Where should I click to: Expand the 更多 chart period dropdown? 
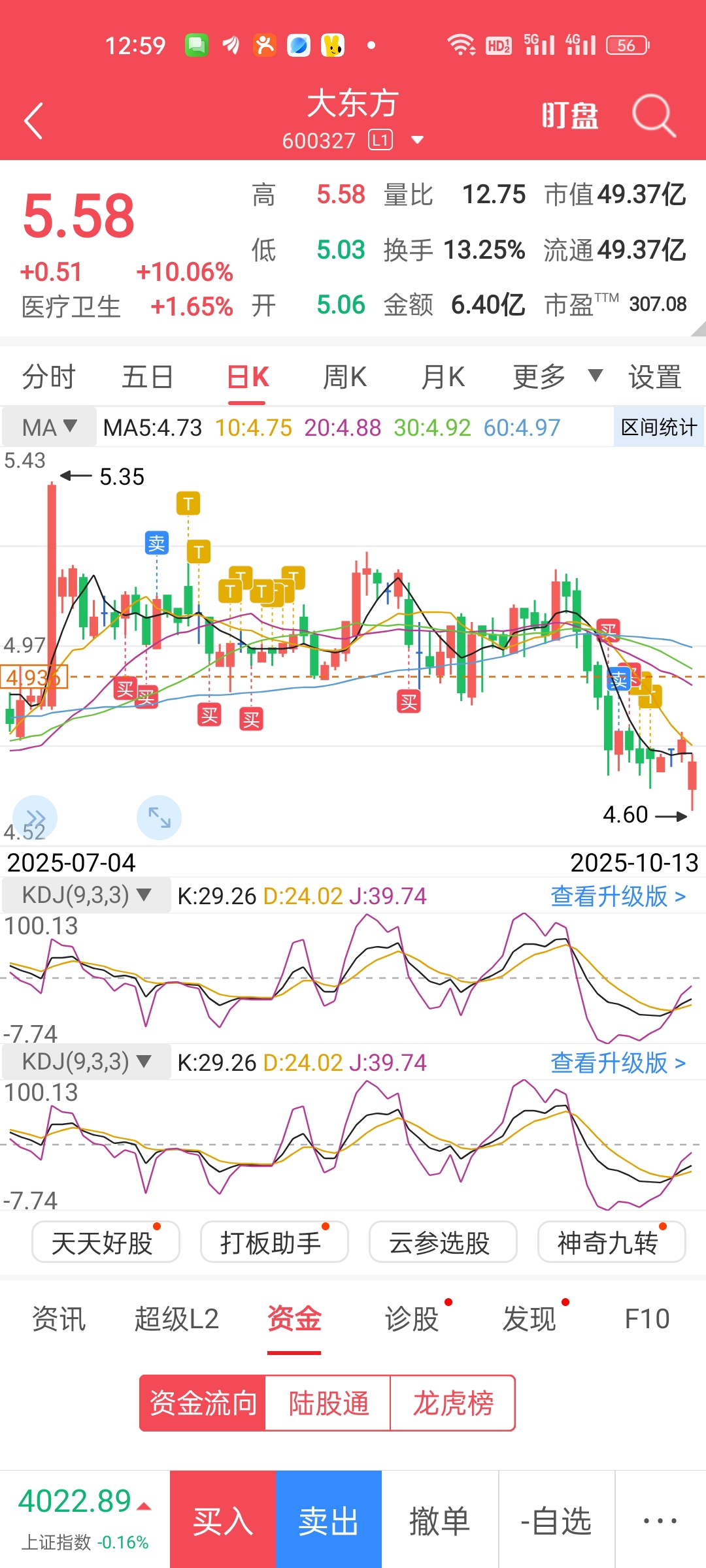pos(556,377)
